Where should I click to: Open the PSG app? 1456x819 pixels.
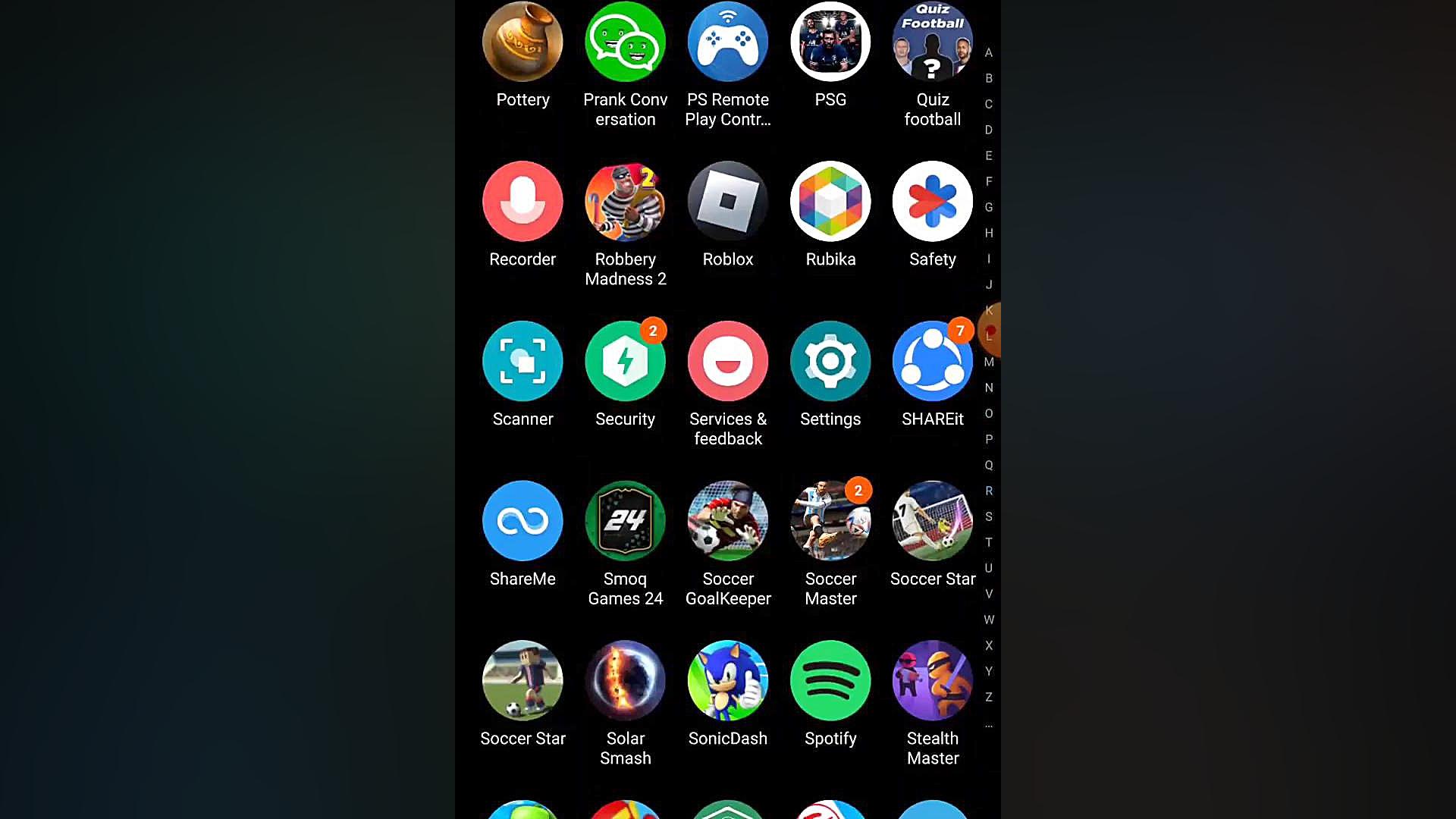[x=830, y=42]
